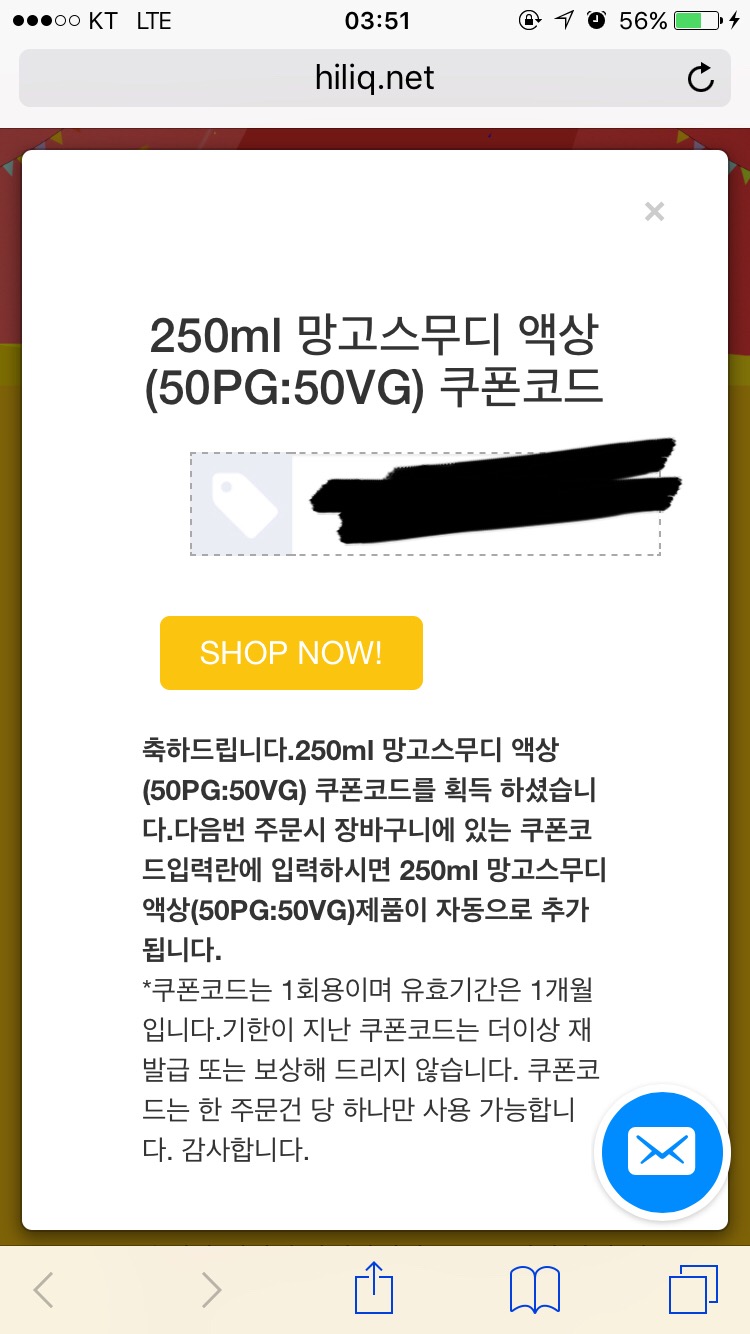Close the coupon code popup

pyautogui.click(x=654, y=211)
